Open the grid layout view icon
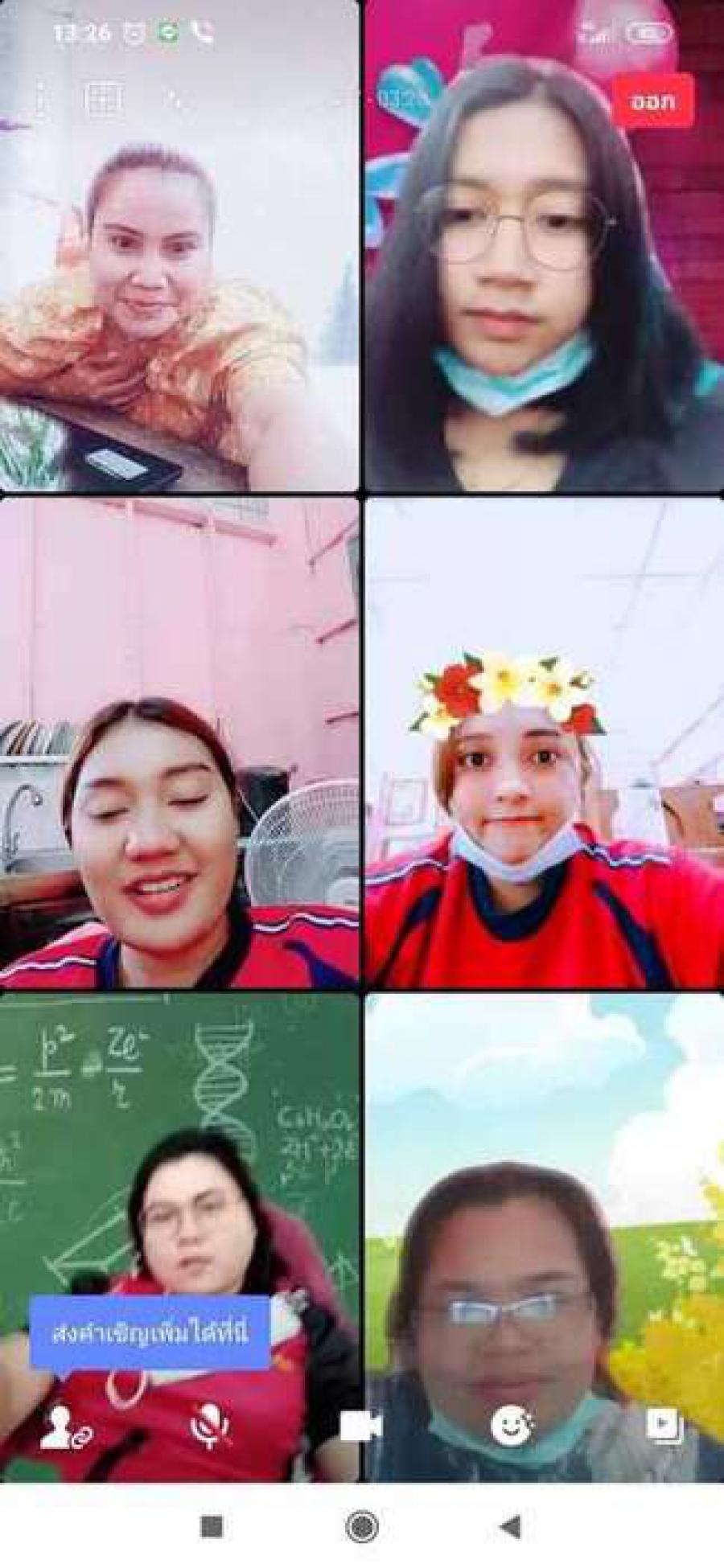The image size is (724, 1568). (x=104, y=98)
